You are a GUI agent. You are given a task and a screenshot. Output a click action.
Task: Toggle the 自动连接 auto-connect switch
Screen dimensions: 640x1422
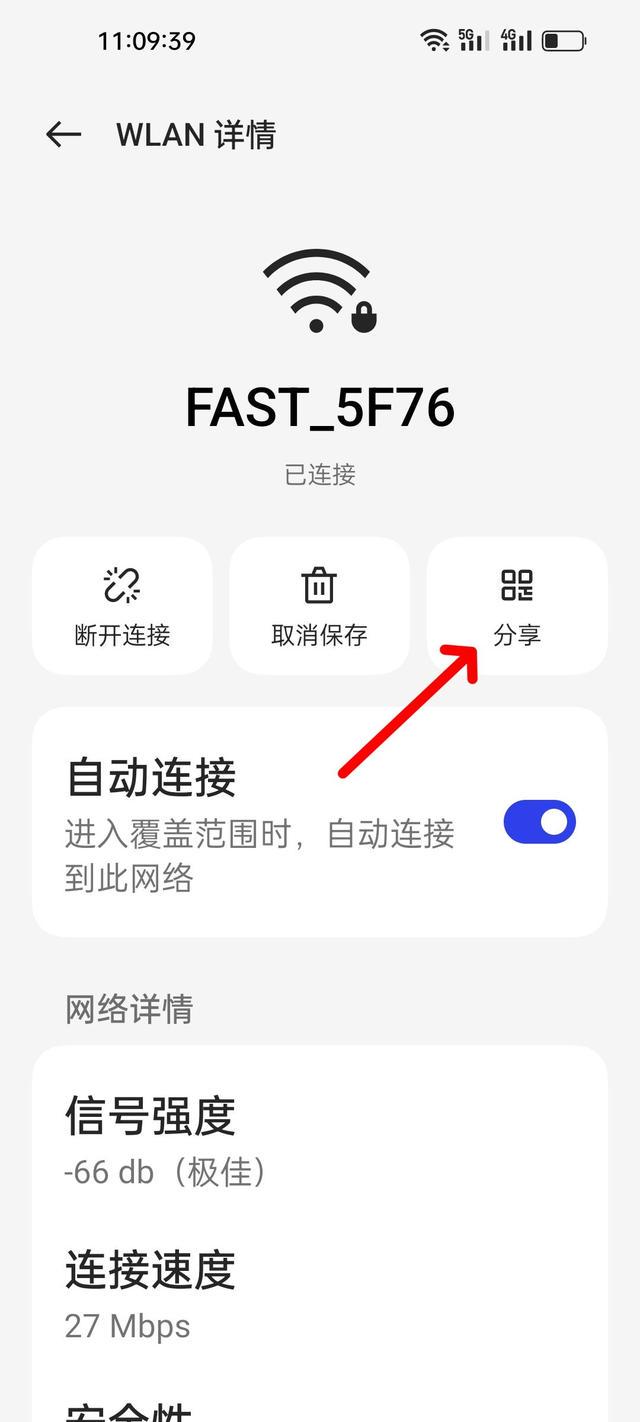[x=539, y=822]
